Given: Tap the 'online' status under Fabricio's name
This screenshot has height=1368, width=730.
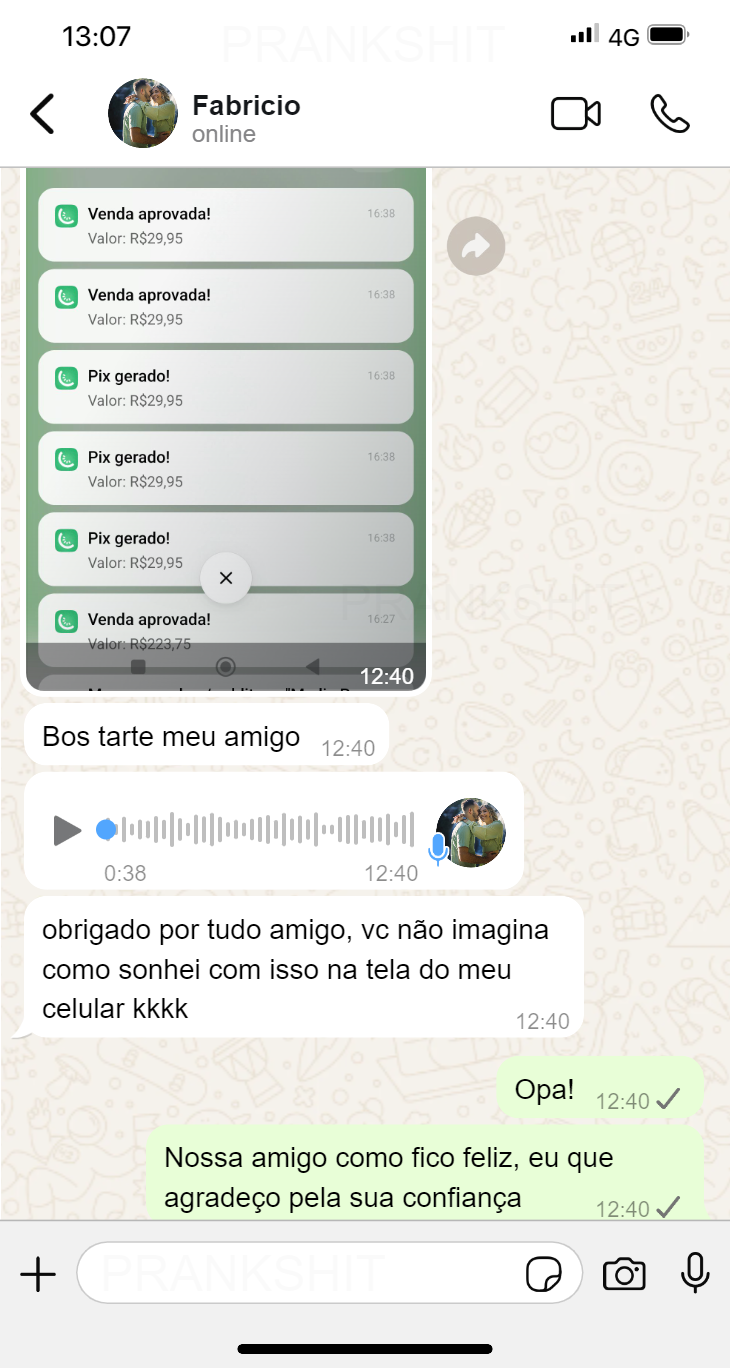Looking at the screenshot, I should click(x=222, y=133).
